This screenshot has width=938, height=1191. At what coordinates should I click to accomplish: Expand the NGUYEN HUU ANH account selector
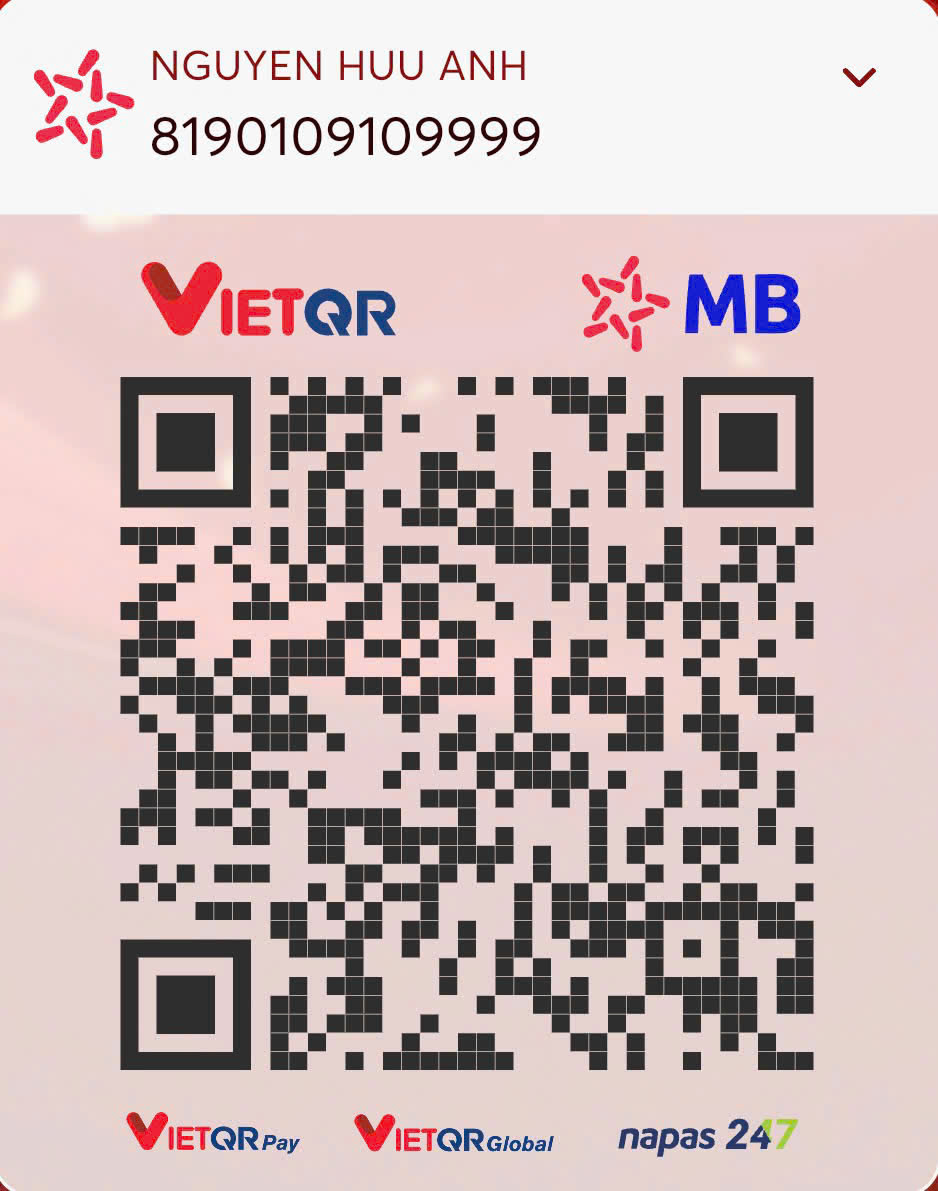tap(859, 77)
